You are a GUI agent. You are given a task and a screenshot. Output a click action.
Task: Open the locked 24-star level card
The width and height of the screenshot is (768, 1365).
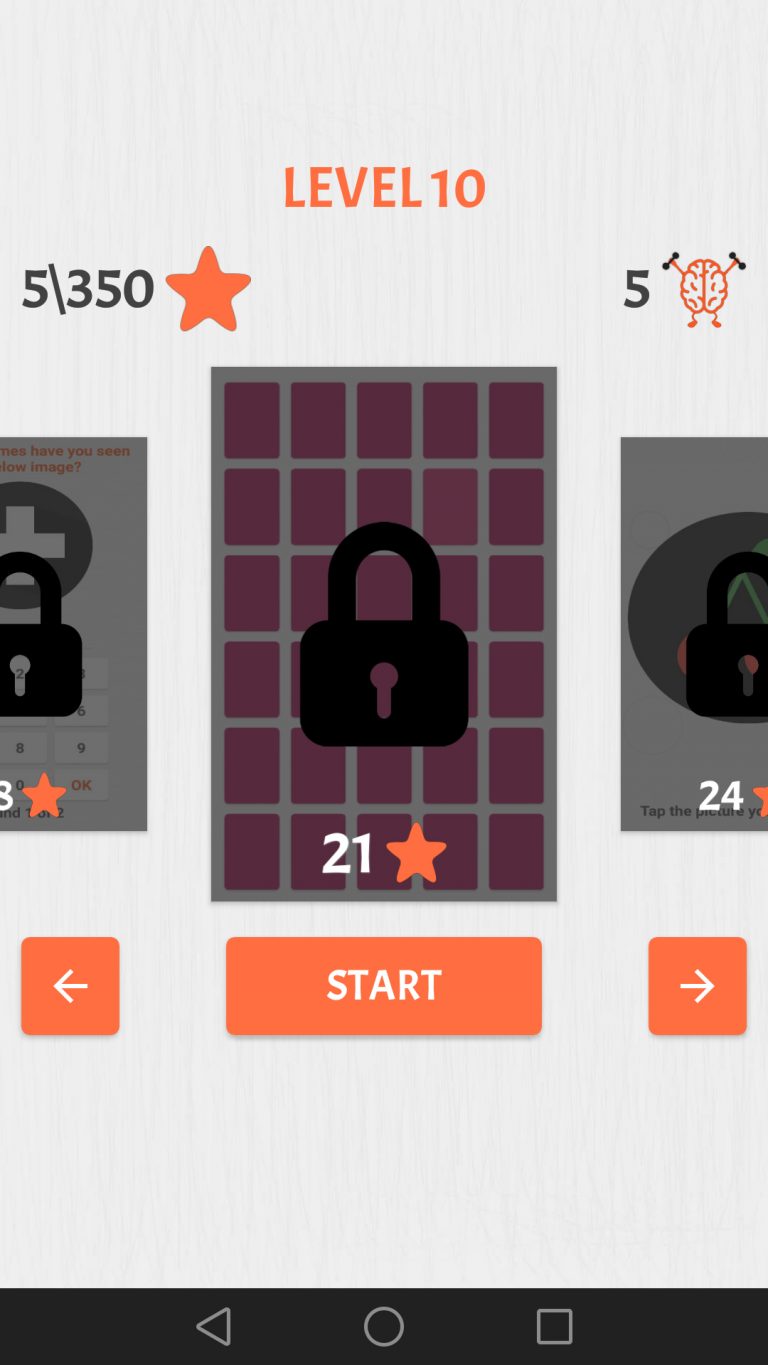coord(694,634)
